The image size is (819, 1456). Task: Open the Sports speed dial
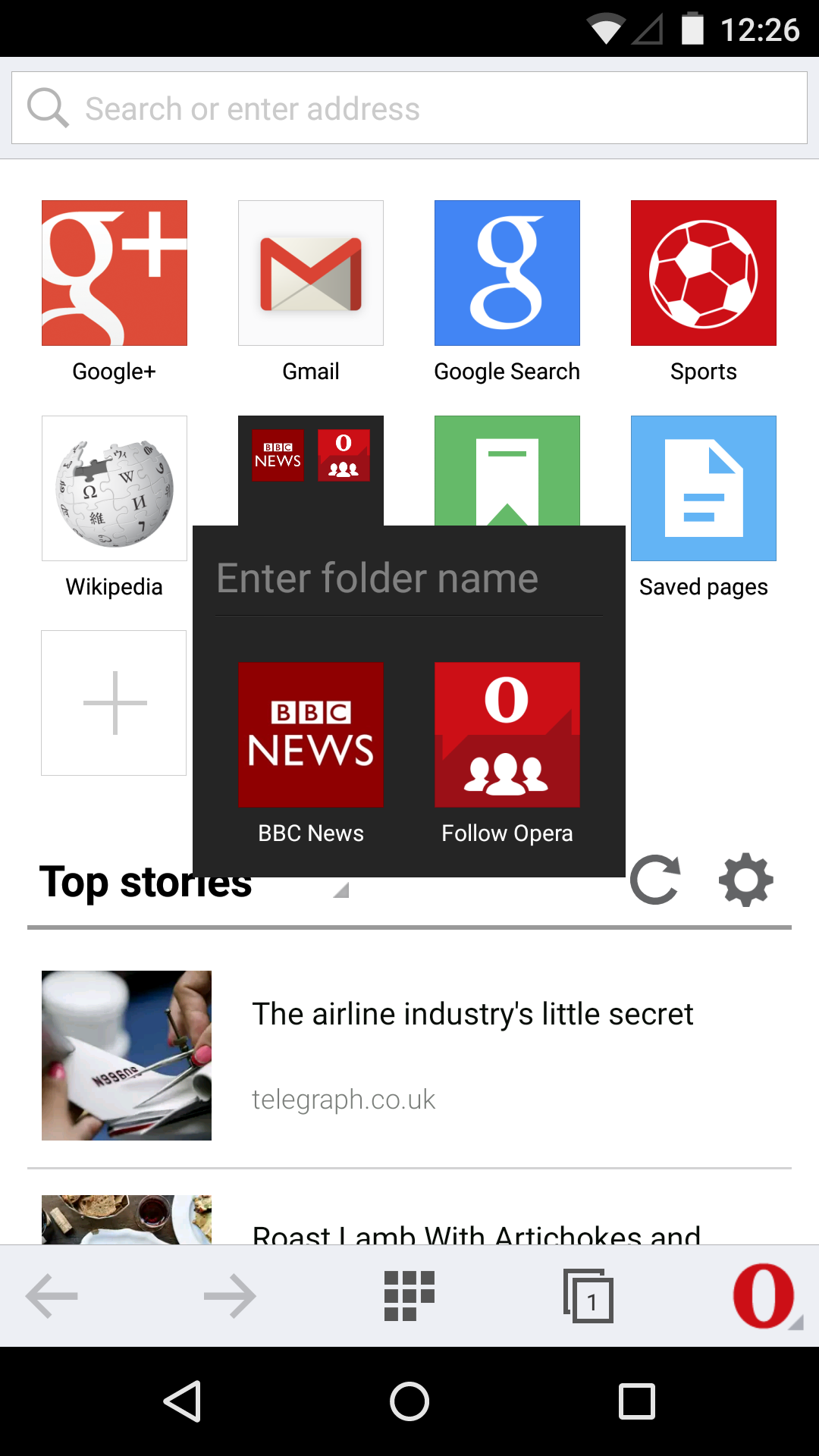(x=703, y=273)
